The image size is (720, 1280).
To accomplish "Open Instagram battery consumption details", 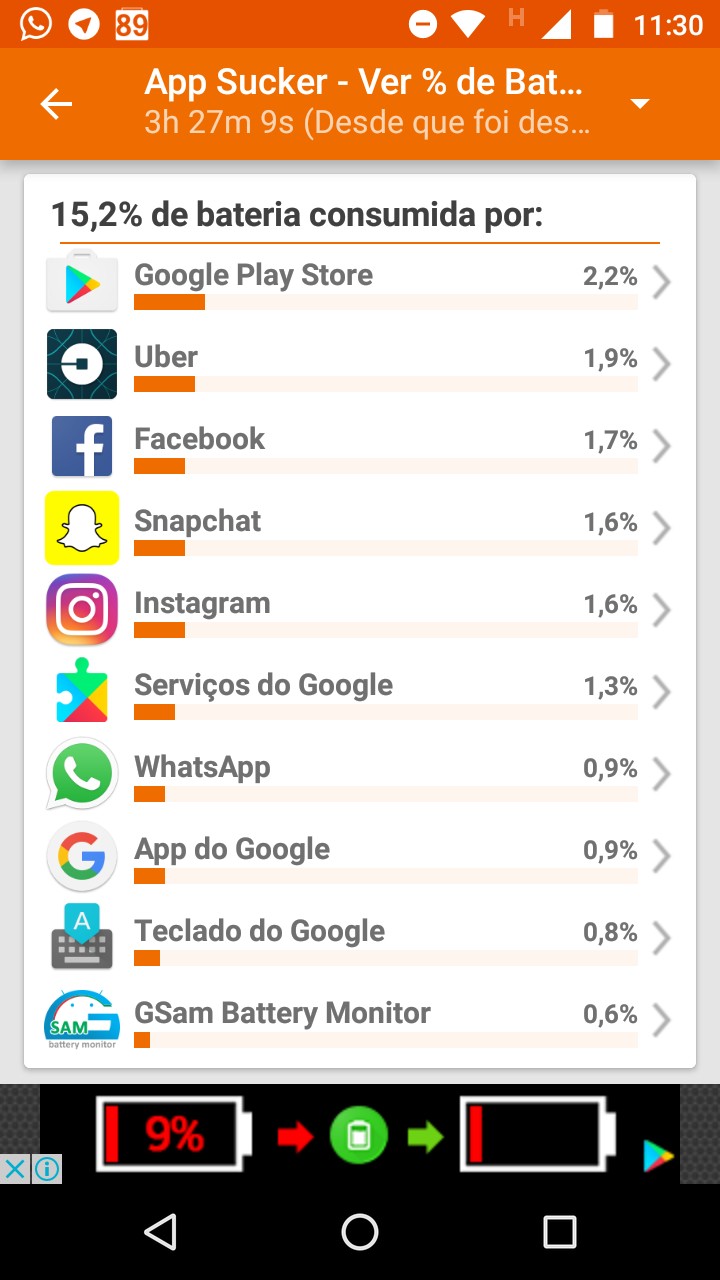I will click(360, 610).
